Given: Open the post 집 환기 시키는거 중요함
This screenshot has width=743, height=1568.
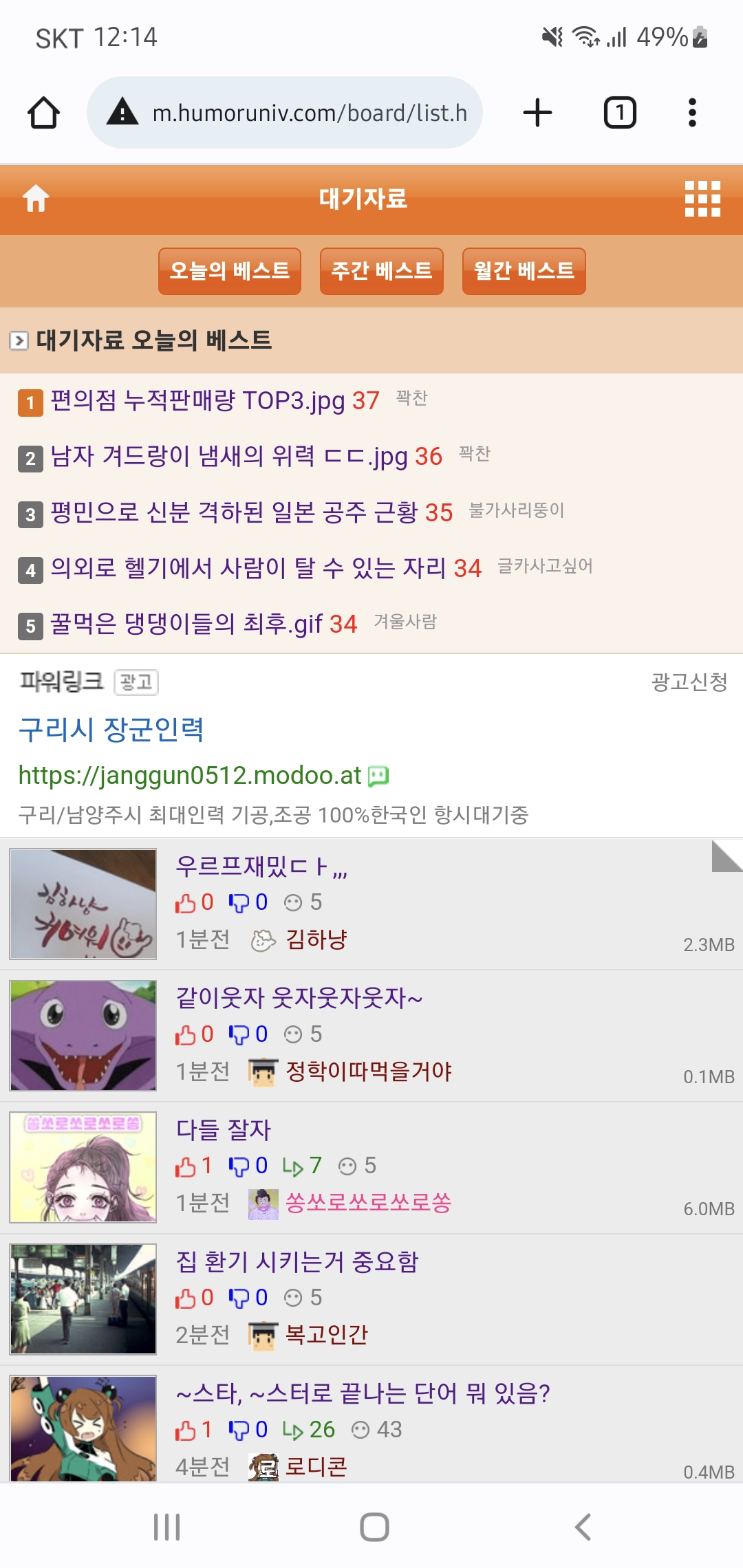Looking at the screenshot, I should 297,1261.
